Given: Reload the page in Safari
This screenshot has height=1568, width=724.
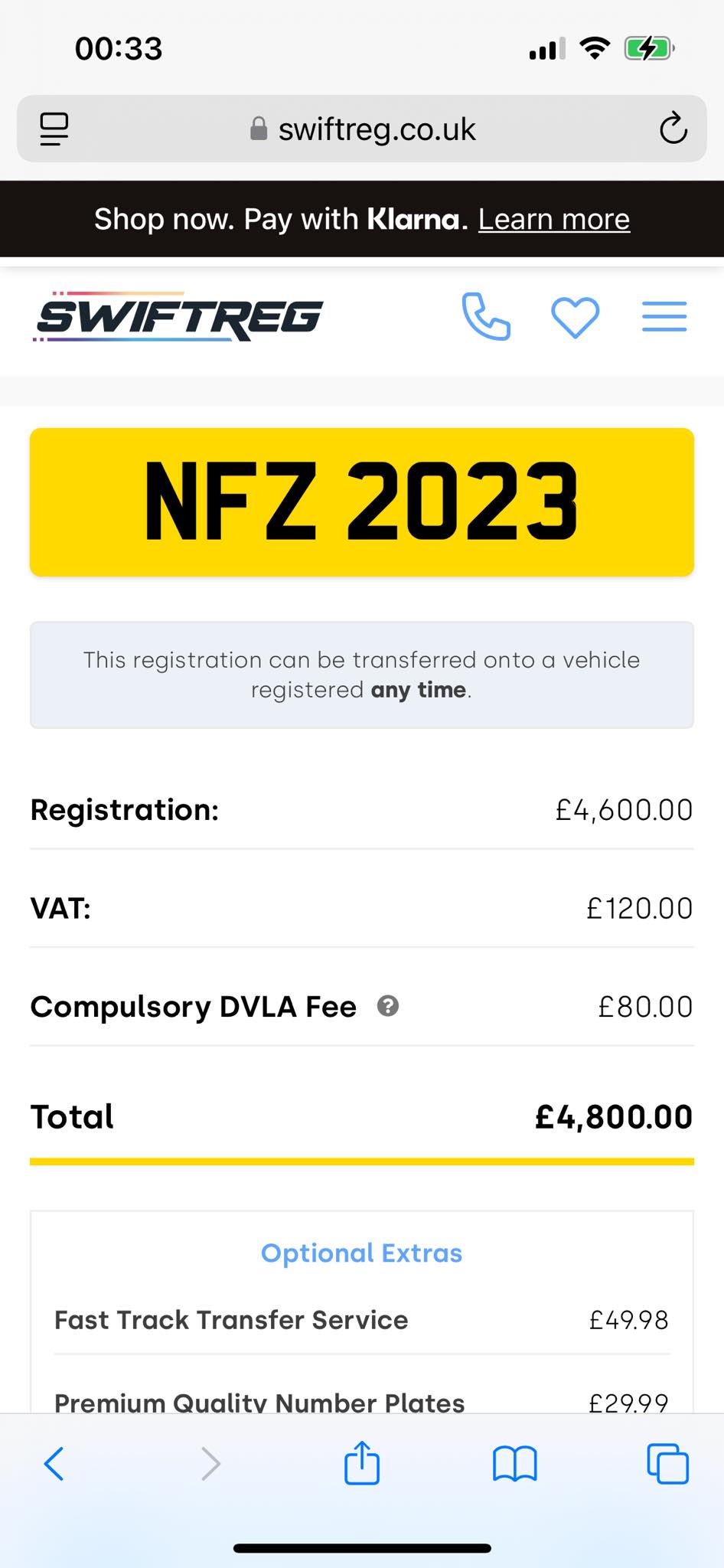Looking at the screenshot, I should point(673,129).
